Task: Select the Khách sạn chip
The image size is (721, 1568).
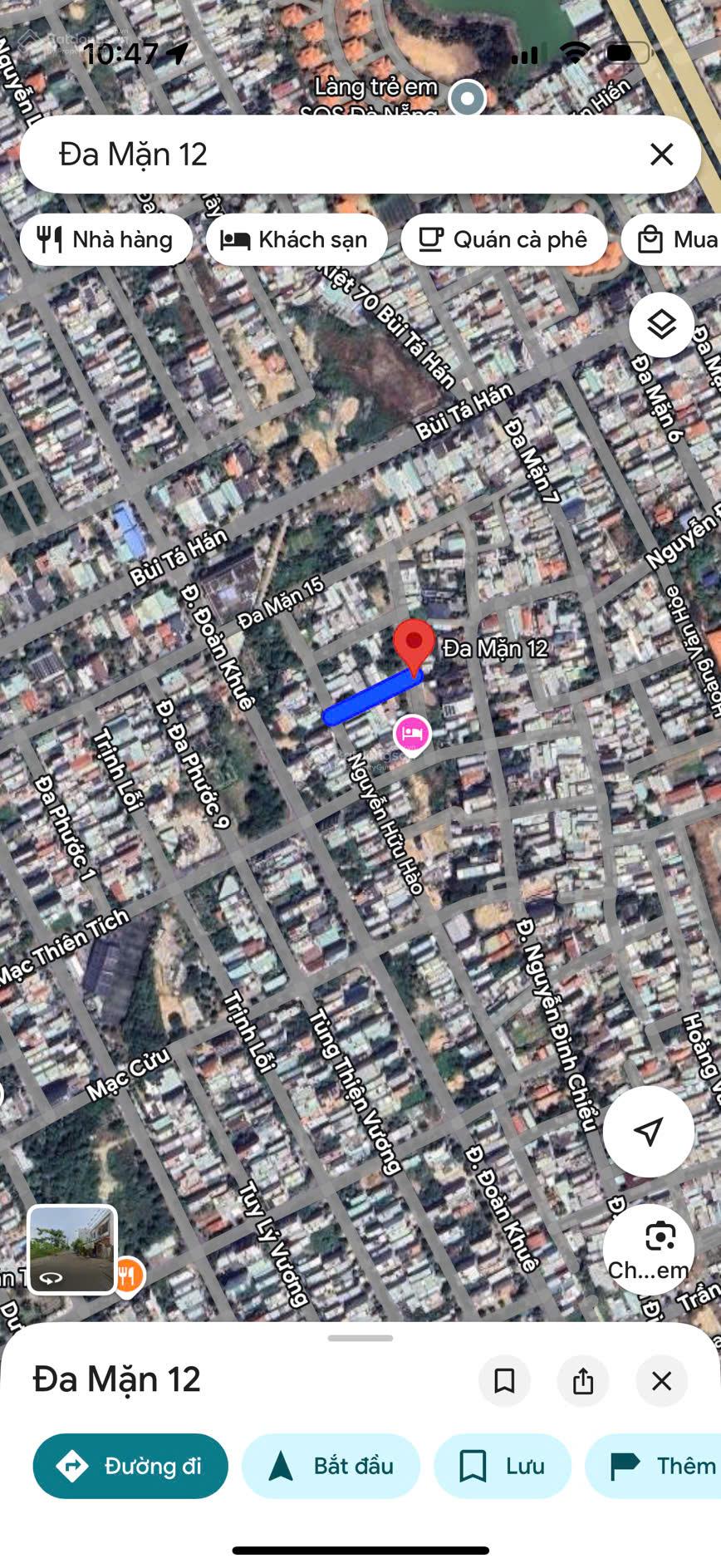Action: pyautogui.click(x=296, y=240)
